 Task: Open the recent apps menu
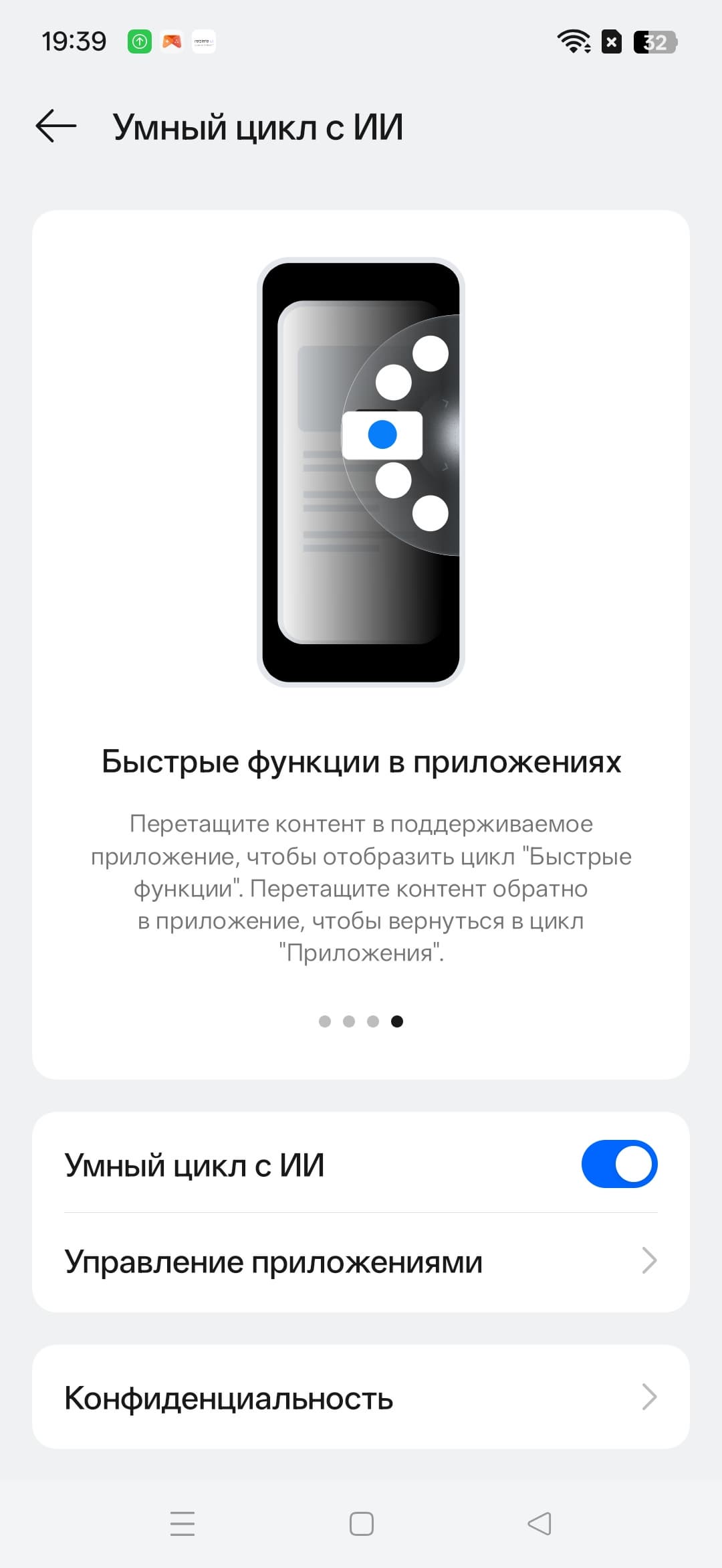(x=183, y=1524)
